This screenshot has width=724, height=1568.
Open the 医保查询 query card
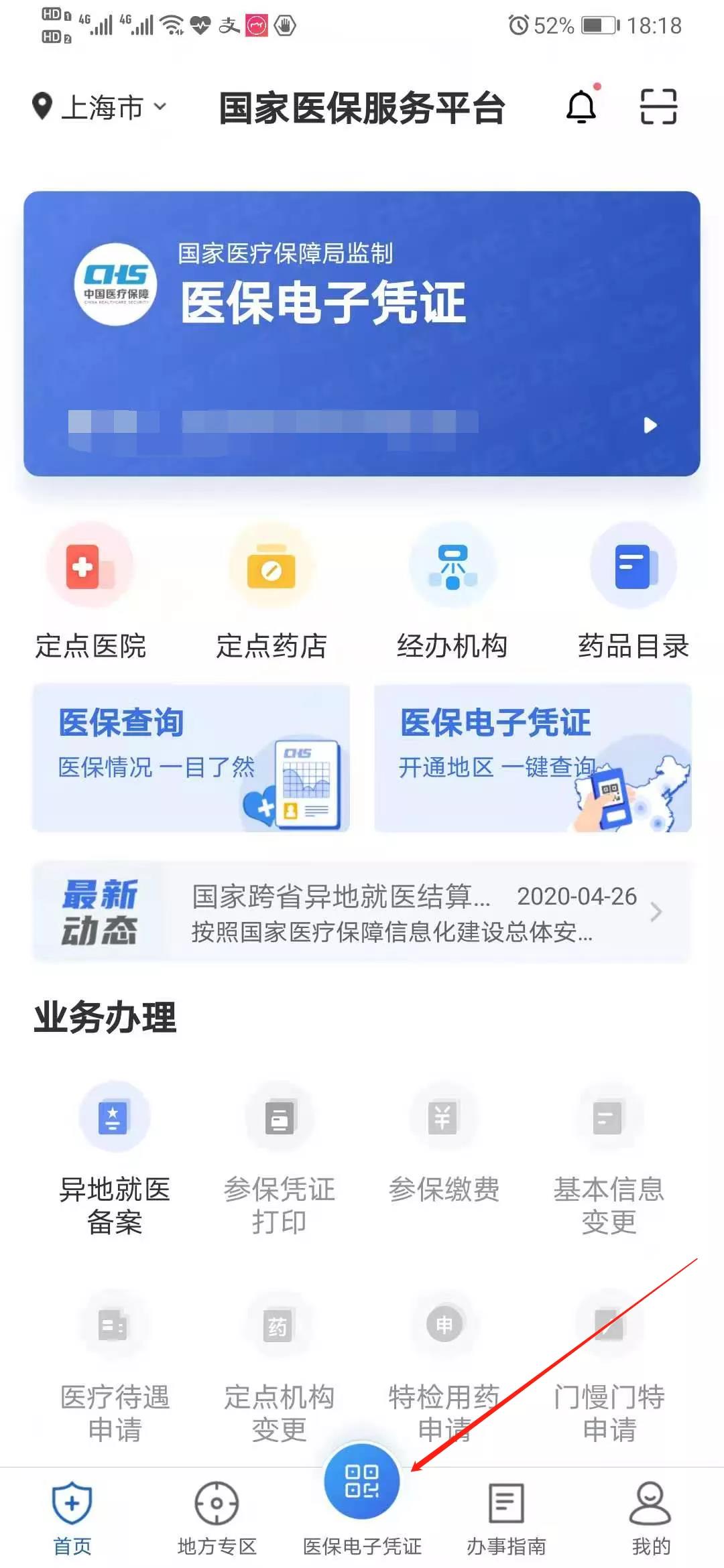click(191, 757)
